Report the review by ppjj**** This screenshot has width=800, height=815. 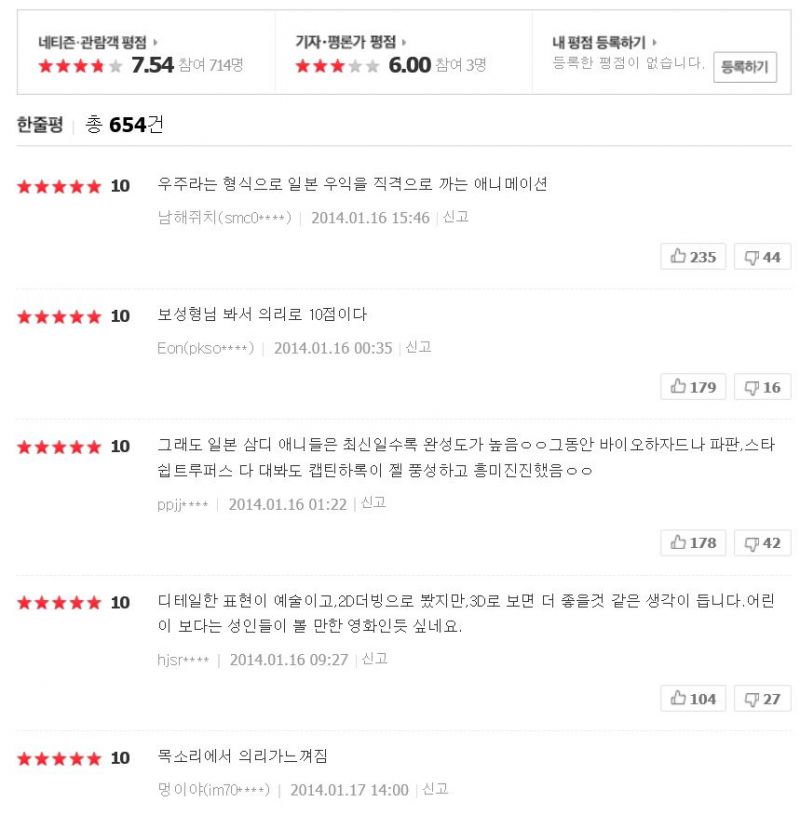(x=373, y=503)
